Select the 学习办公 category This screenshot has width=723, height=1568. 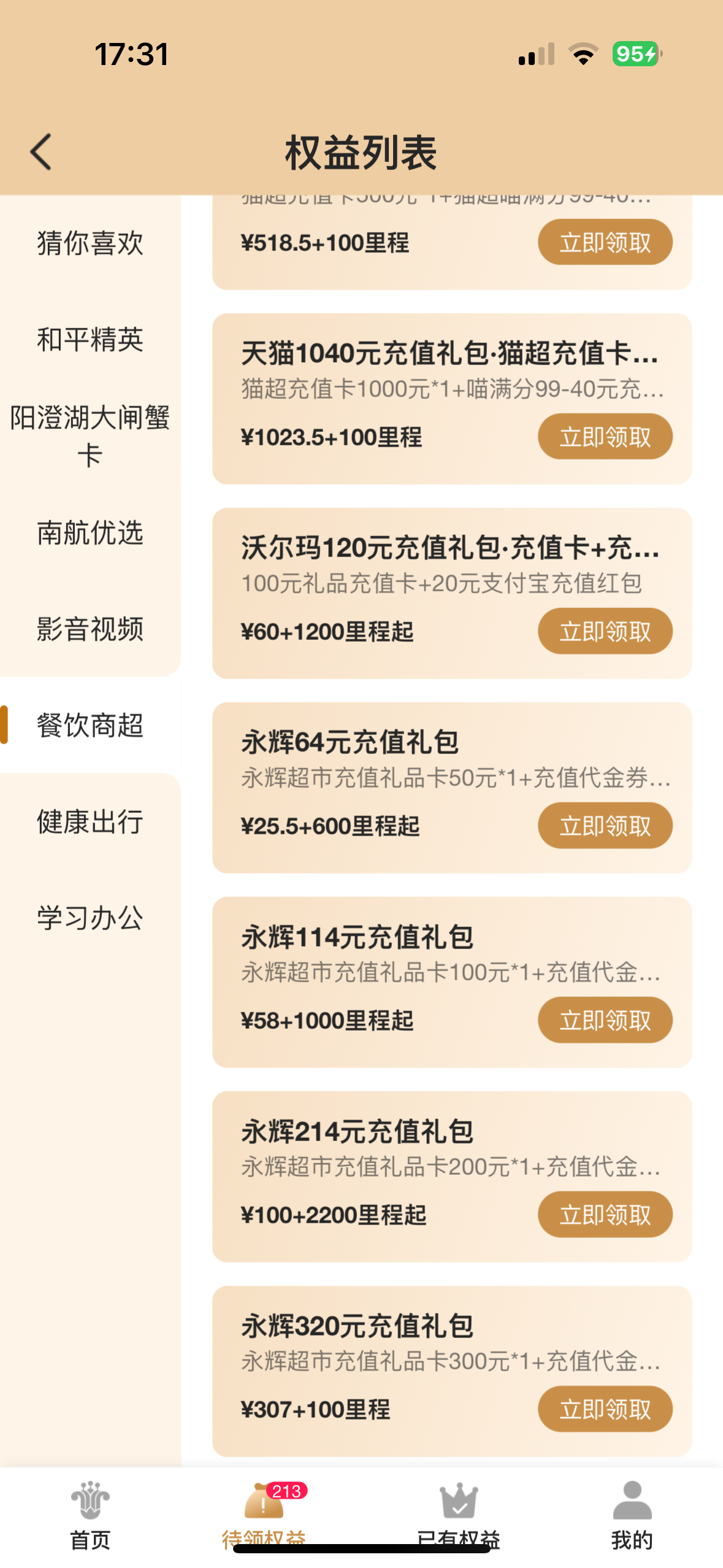click(x=90, y=918)
